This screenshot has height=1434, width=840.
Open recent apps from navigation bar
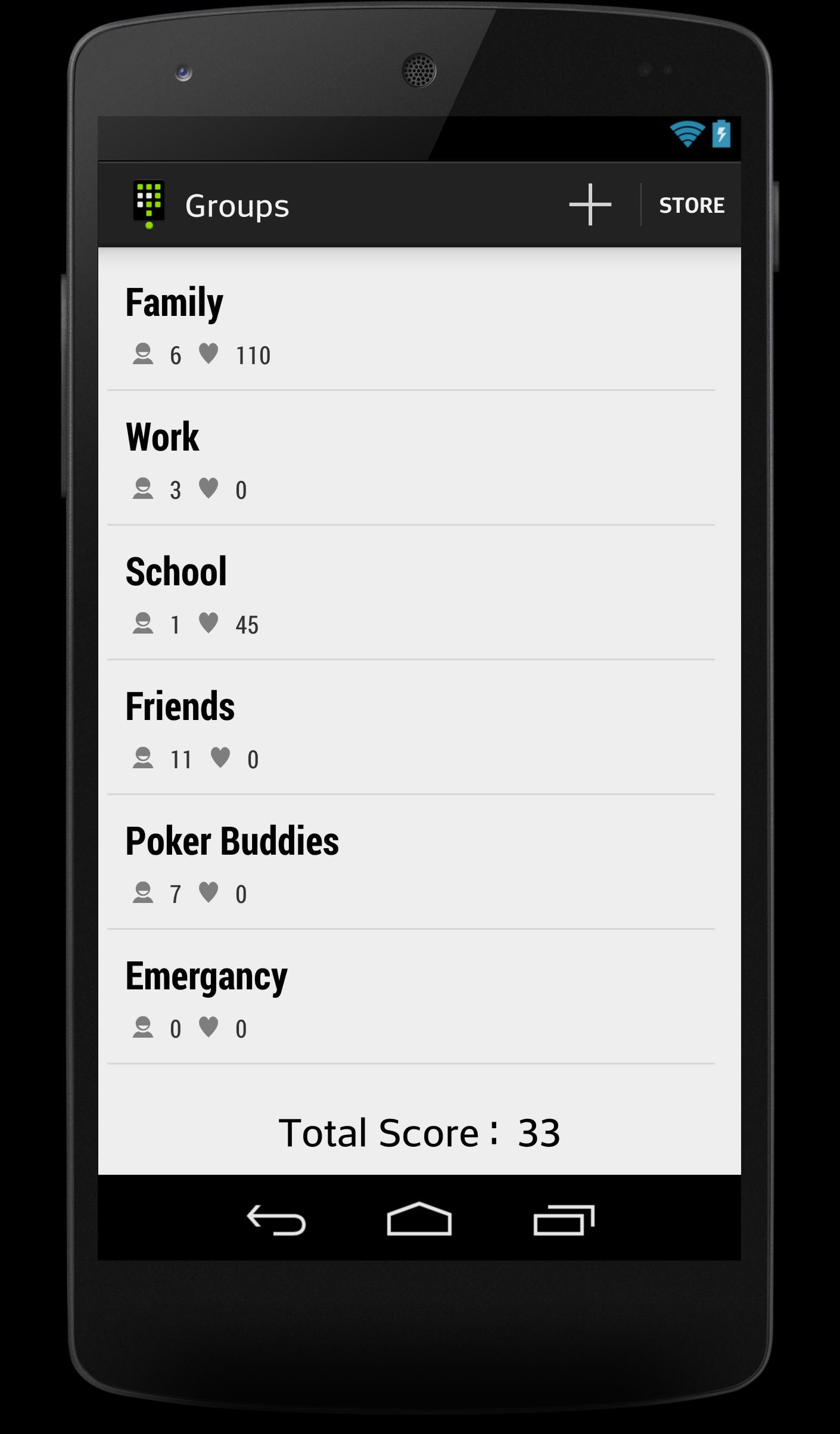tap(564, 1219)
